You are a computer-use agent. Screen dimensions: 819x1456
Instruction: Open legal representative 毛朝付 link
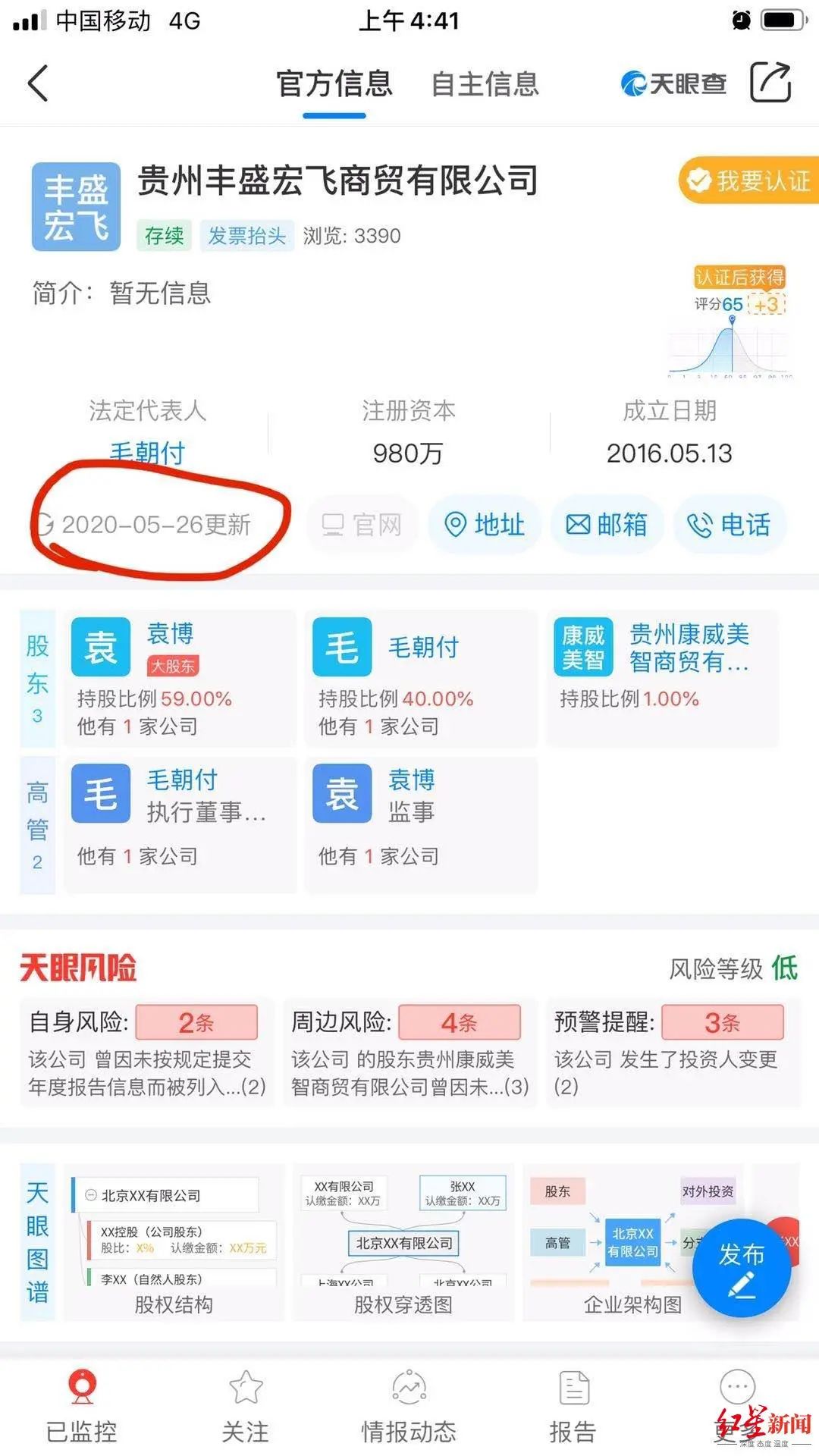point(147,453)
